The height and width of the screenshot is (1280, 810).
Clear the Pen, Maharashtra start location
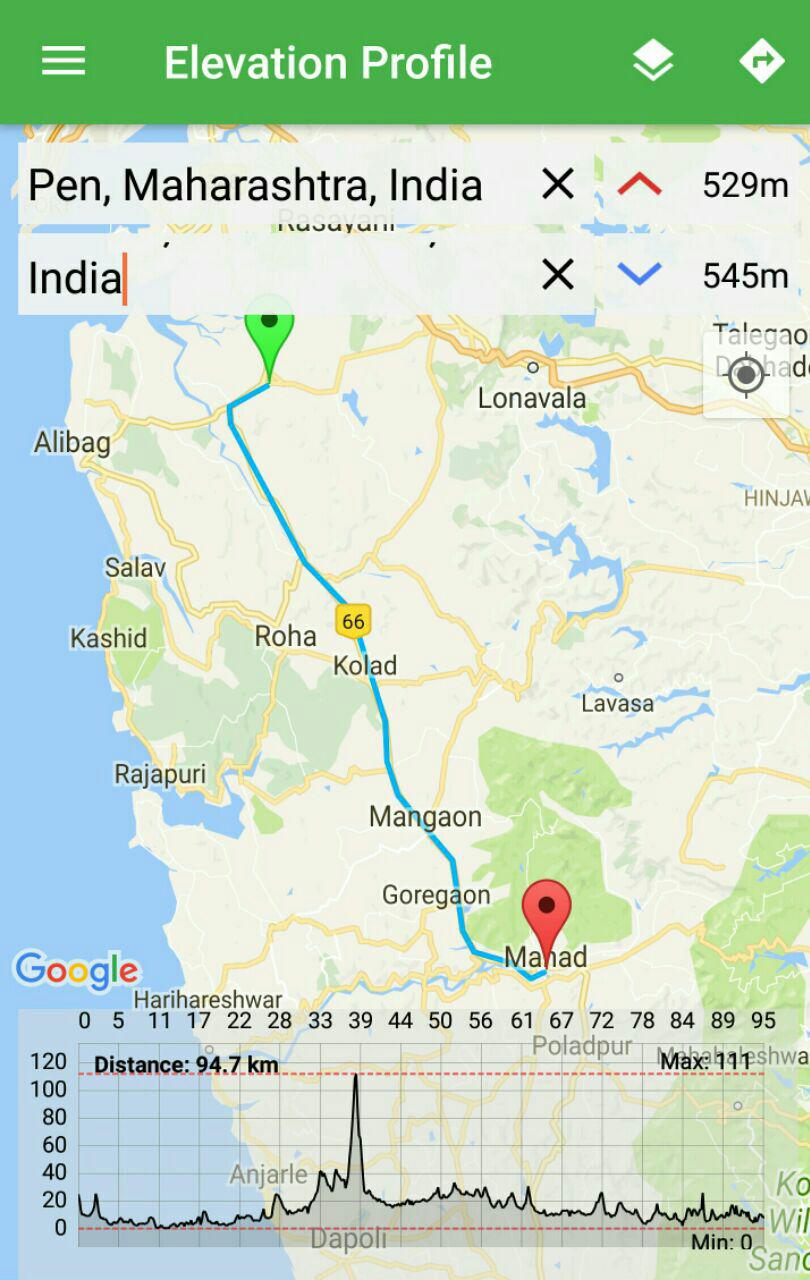click(x=557, y=184)
